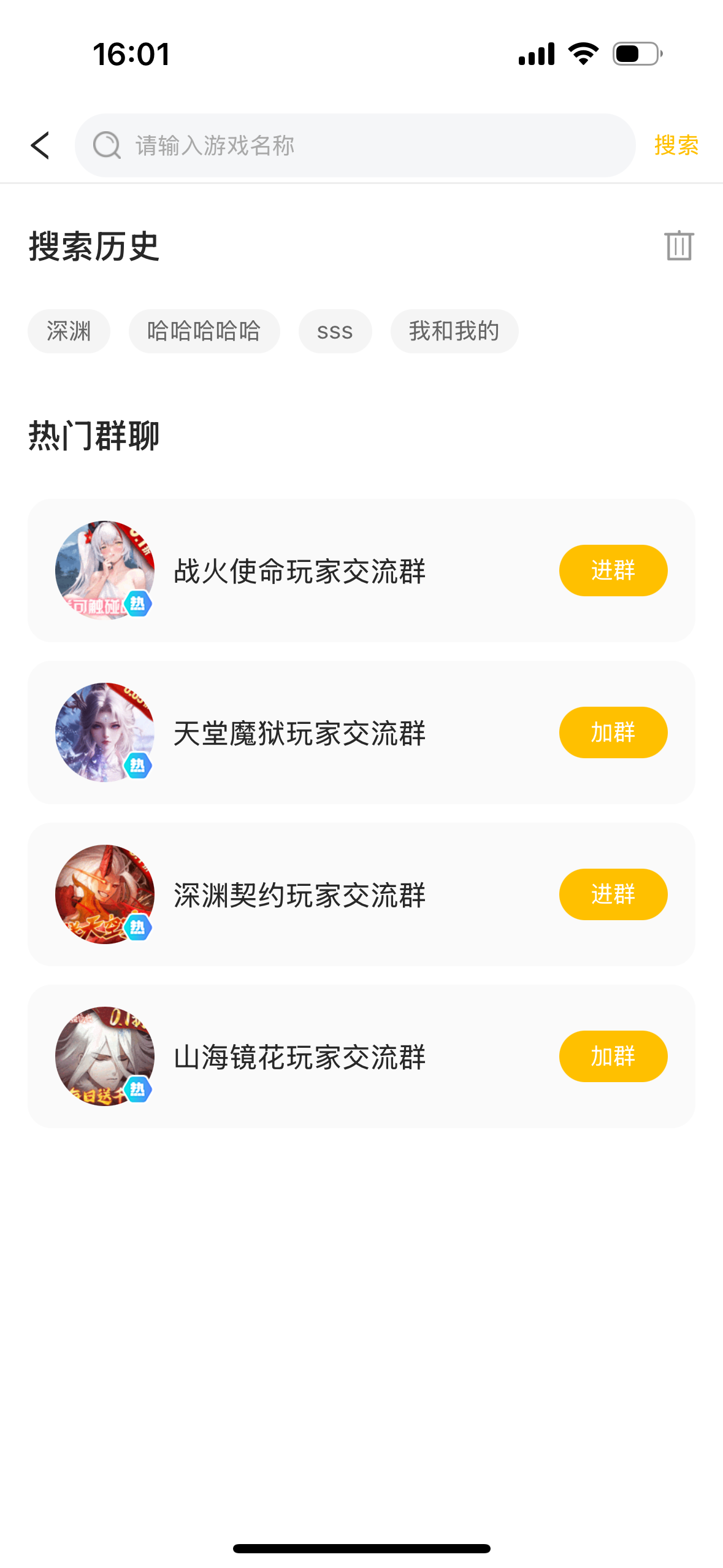Image resolution: width=723 pixels, height=1568 pixels.
Task: Select the 哈哈哈哈哈 history chip
Action: 204,331
